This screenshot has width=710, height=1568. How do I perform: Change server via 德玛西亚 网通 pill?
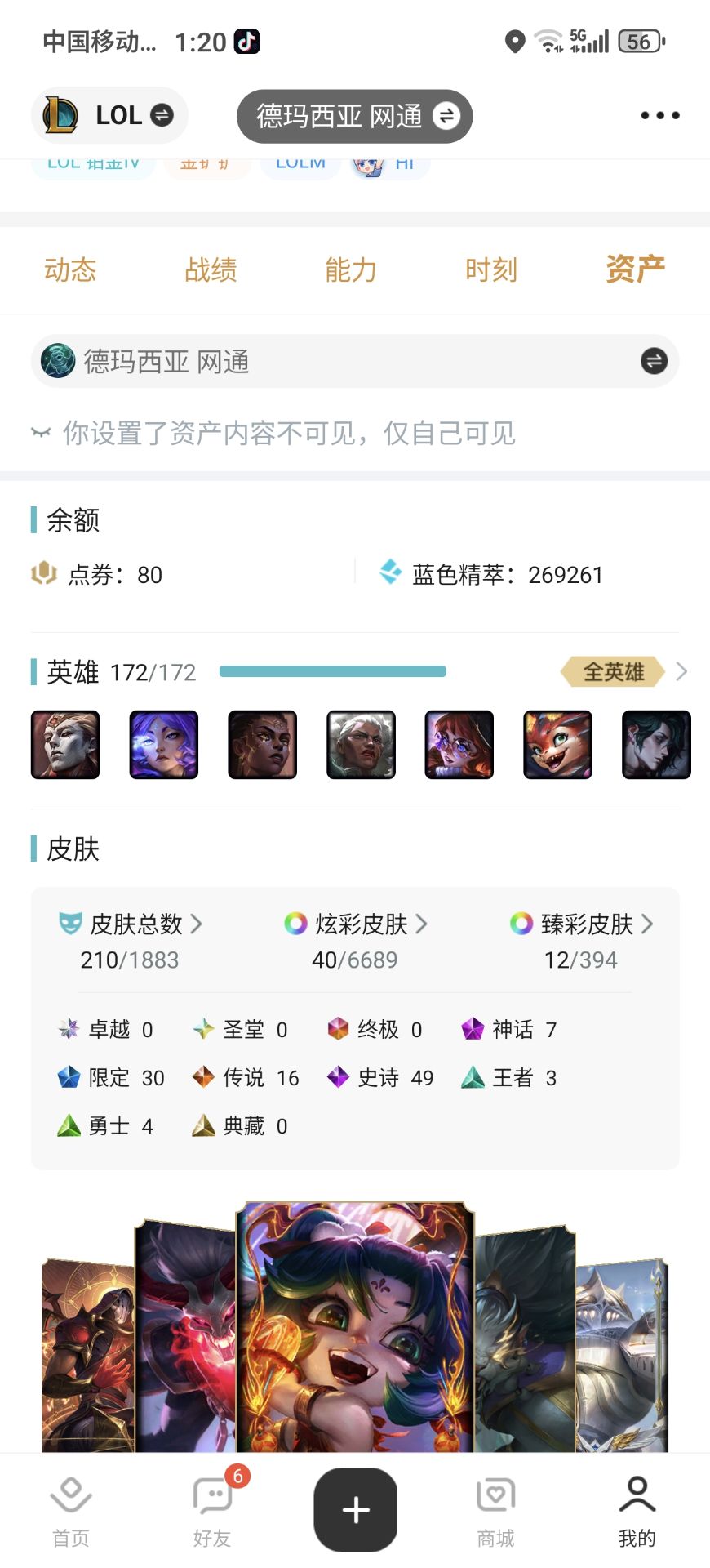point(355,116)
